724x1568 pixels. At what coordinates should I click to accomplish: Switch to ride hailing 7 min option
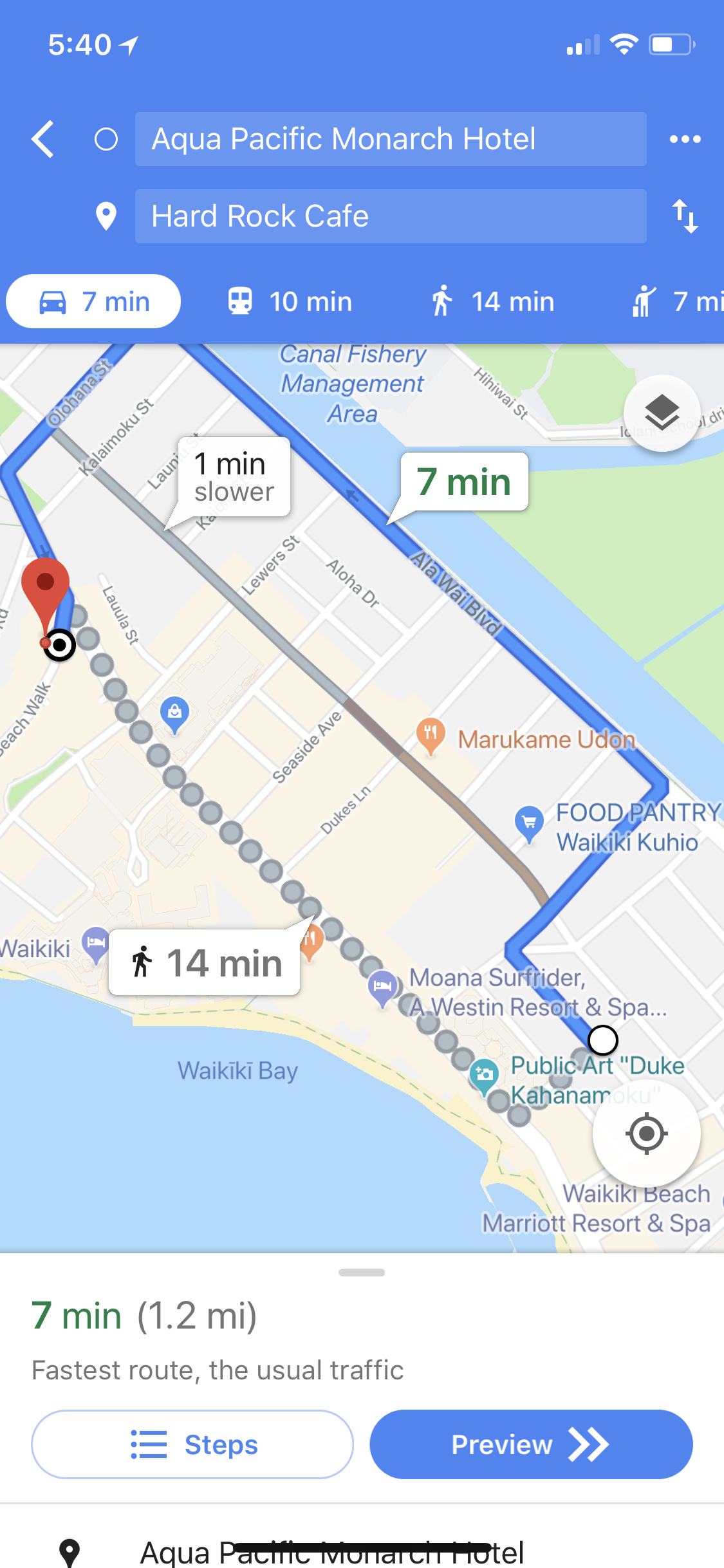677,301
